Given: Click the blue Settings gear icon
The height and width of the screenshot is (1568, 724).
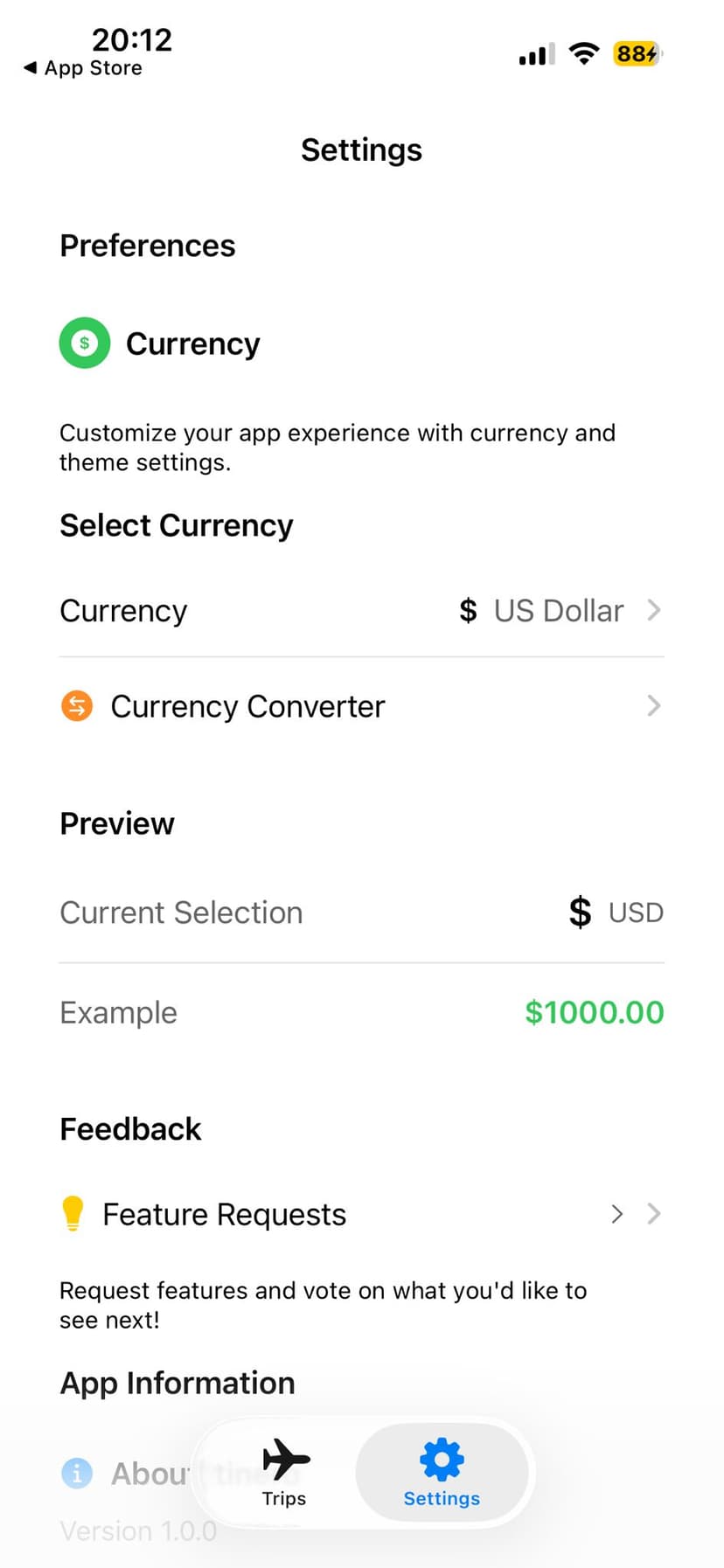Looking at the screenshot, I should tap(441, 1458).
